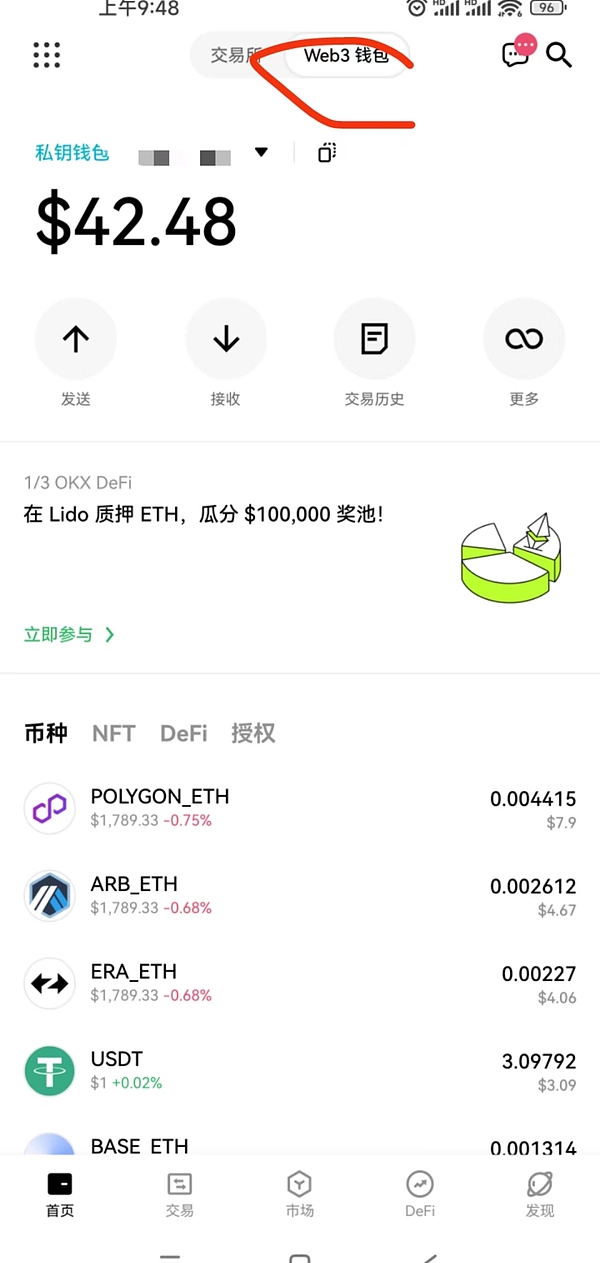Go to the 市场 bottom tab
The image size is (600, 1263).
tap(300, 1194)
